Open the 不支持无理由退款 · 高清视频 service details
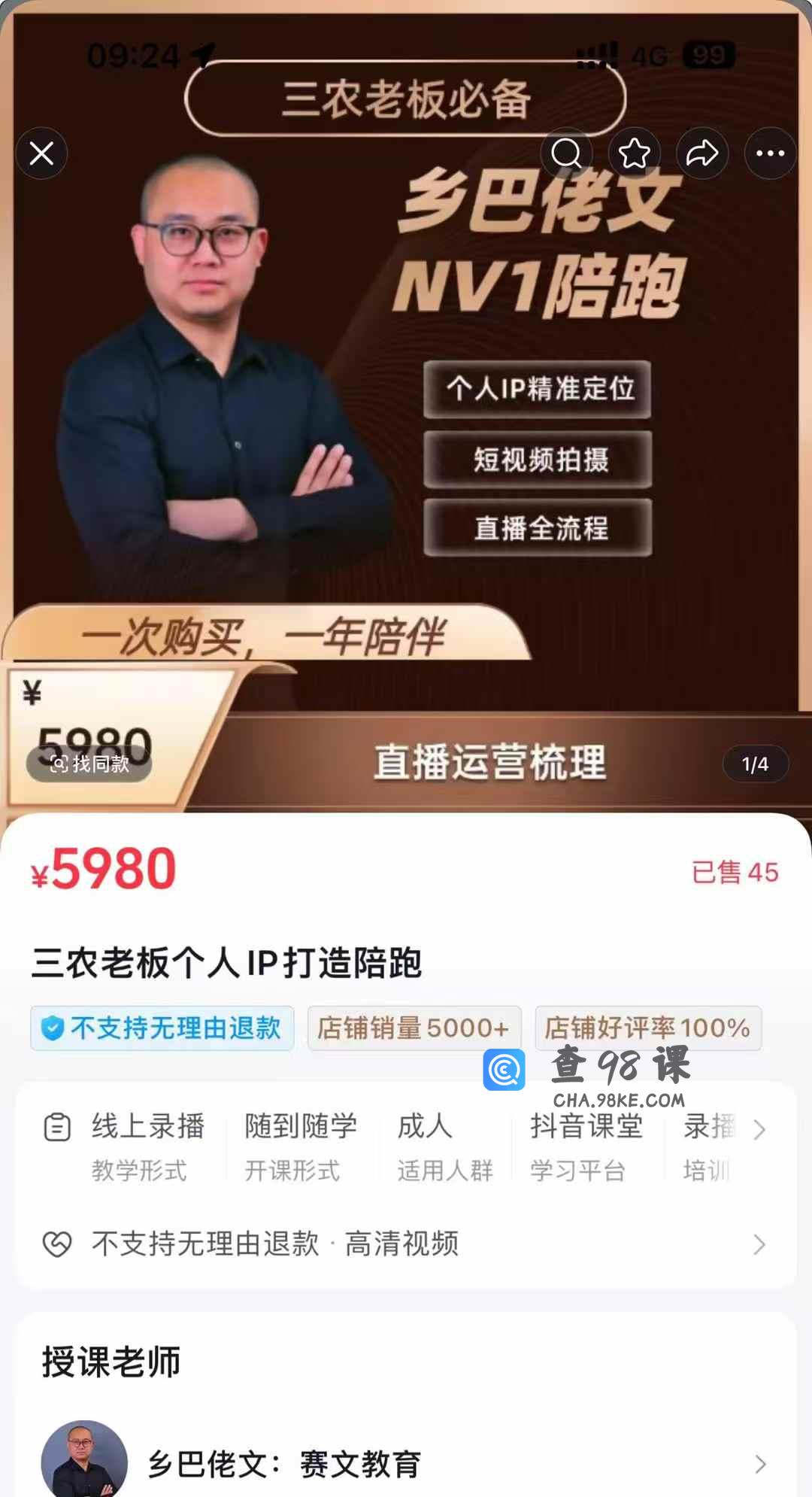 (406, 1244)
